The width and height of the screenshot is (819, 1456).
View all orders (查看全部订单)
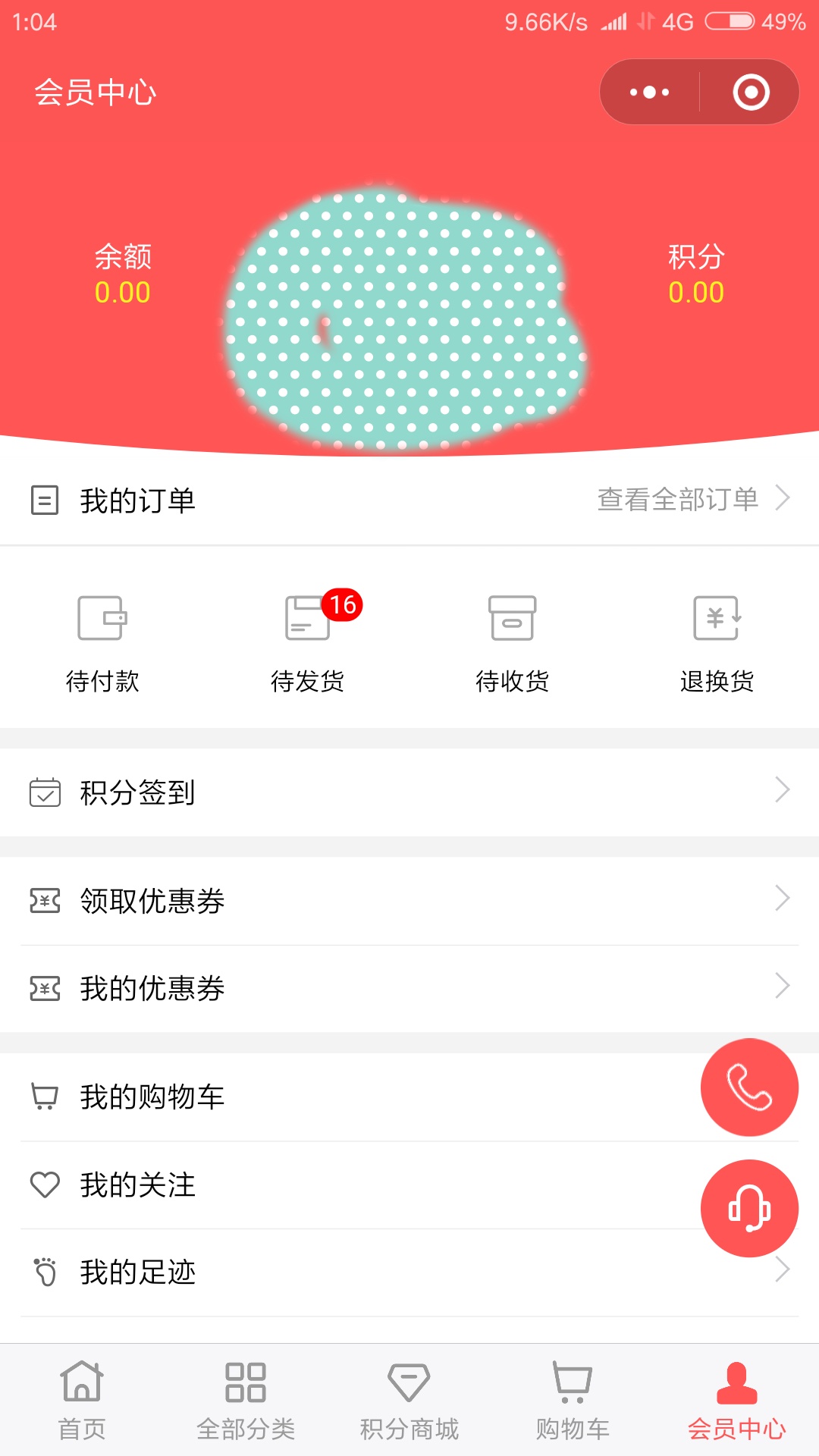click(x=692, y=499)
